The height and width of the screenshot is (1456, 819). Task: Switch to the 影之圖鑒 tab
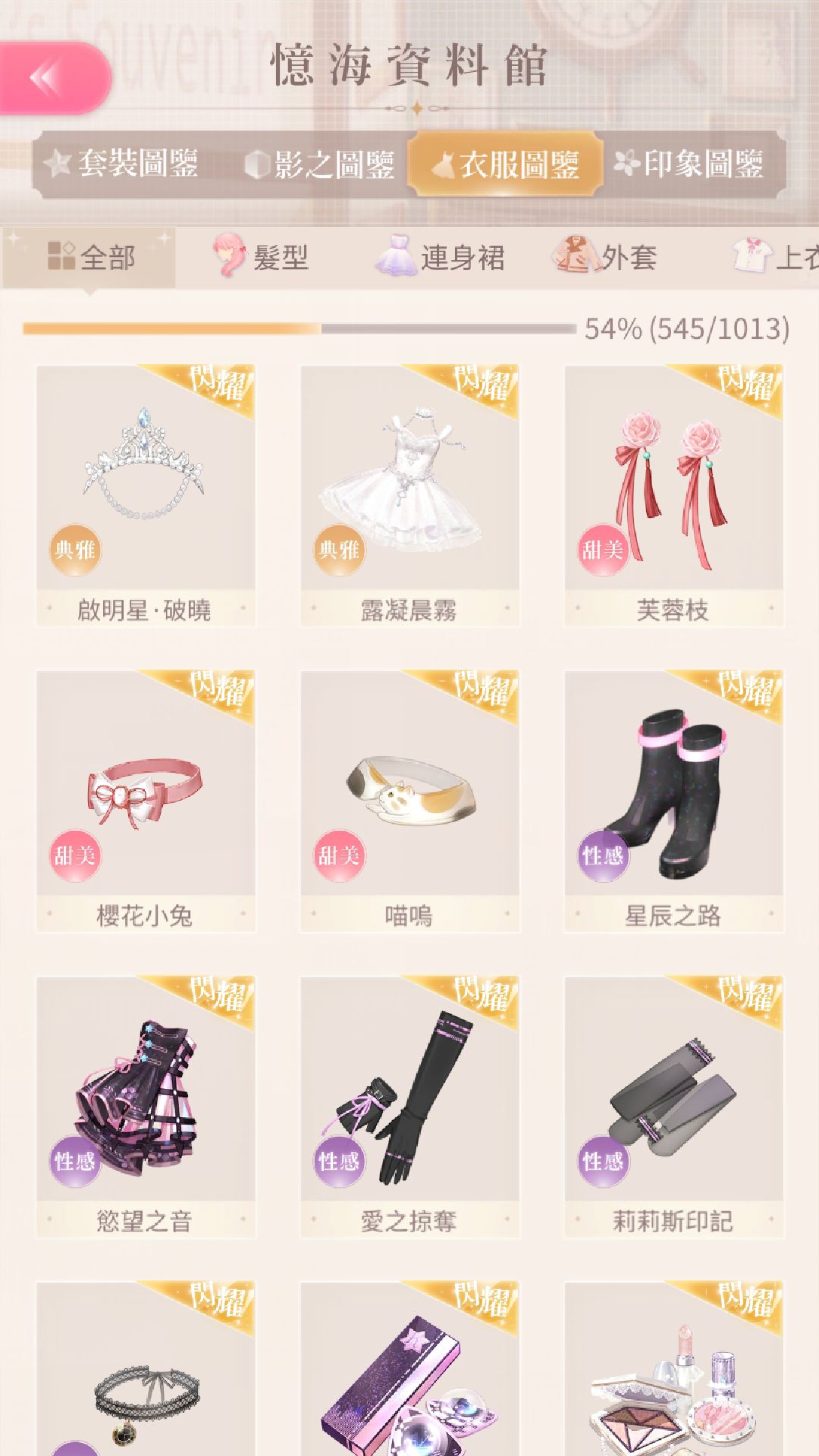click(320, 164)
